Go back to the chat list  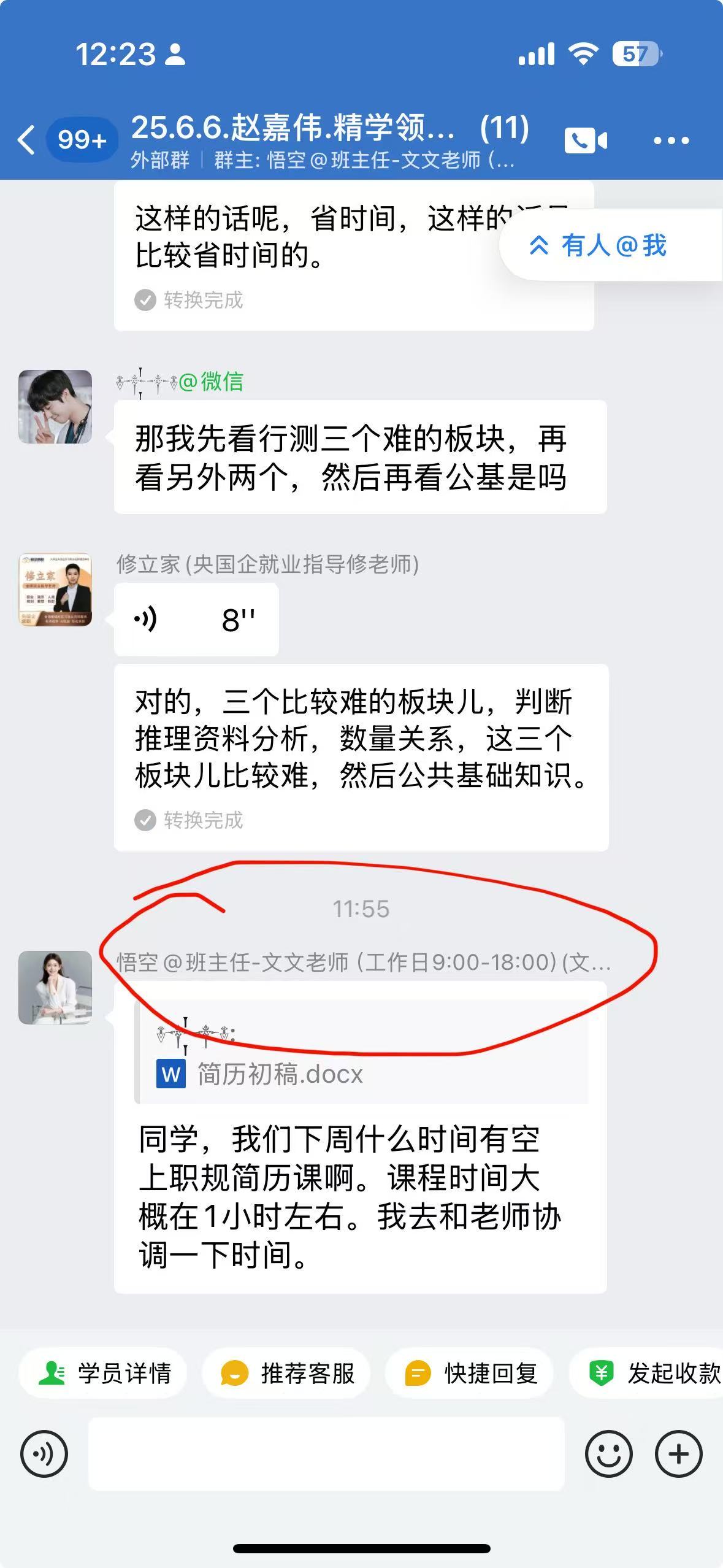click(x=26, y=140)
